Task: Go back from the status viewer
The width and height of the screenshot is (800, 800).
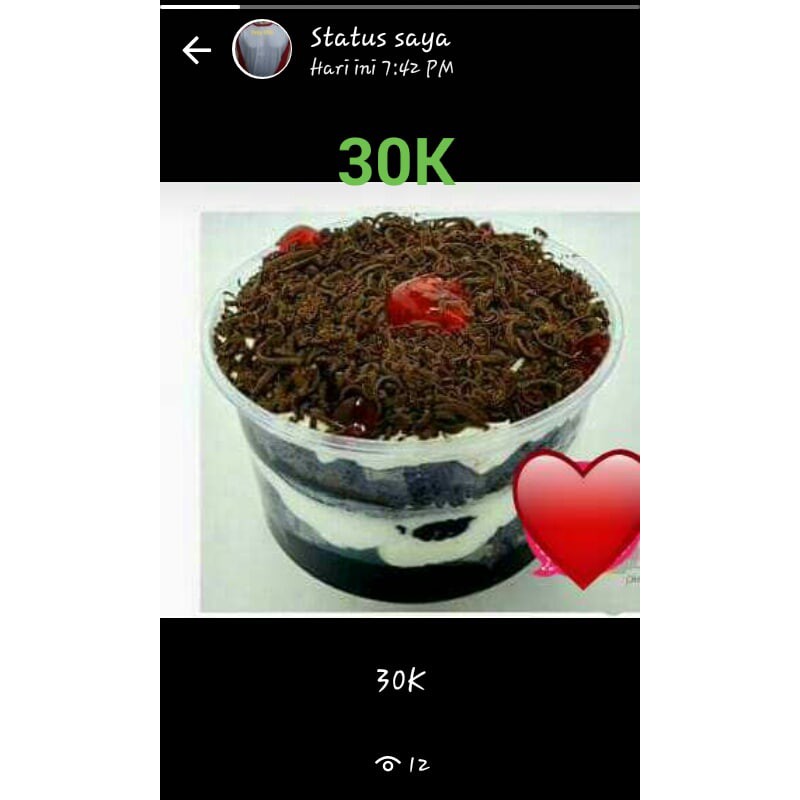Action: (x=197, y=50)
